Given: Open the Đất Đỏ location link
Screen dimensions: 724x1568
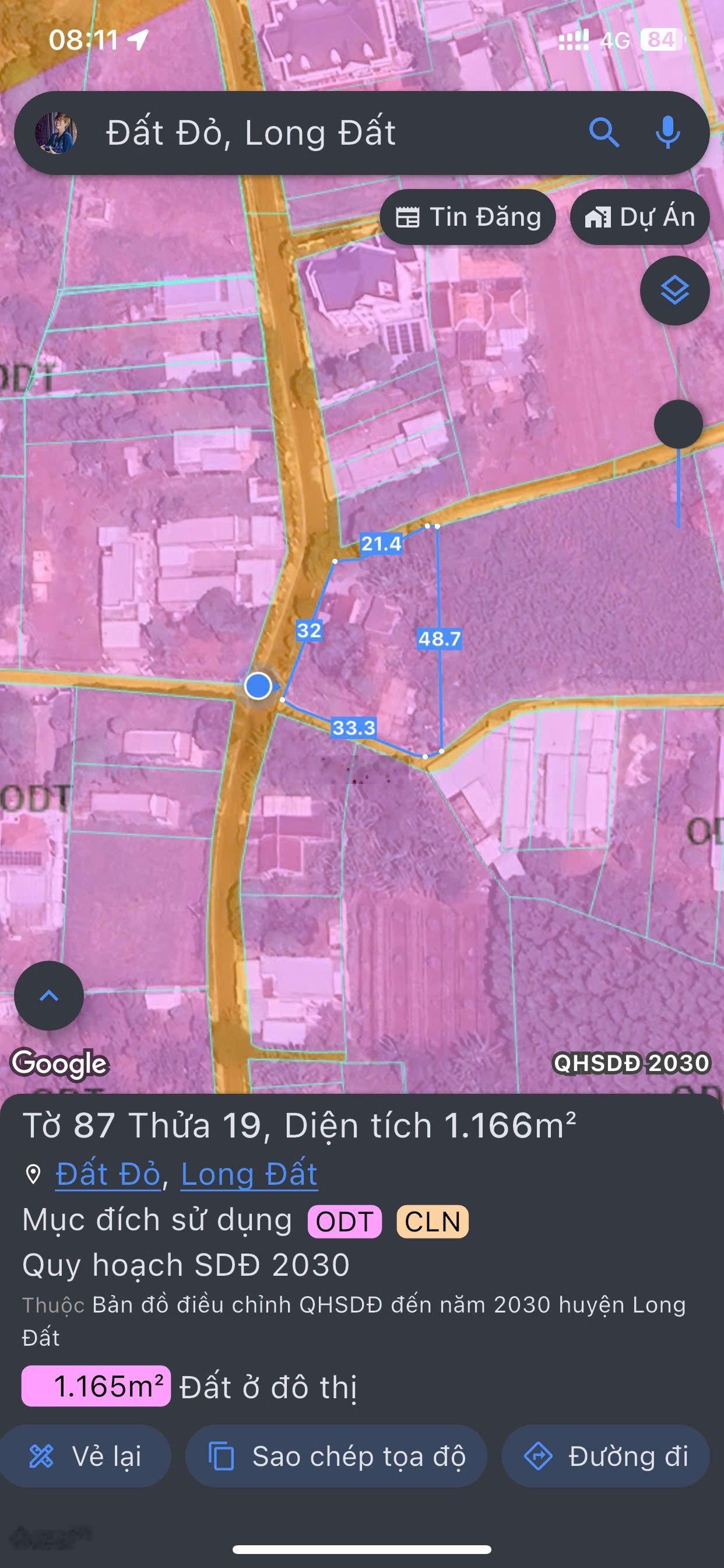Looking at the screenshot, I should (108, 1173).
